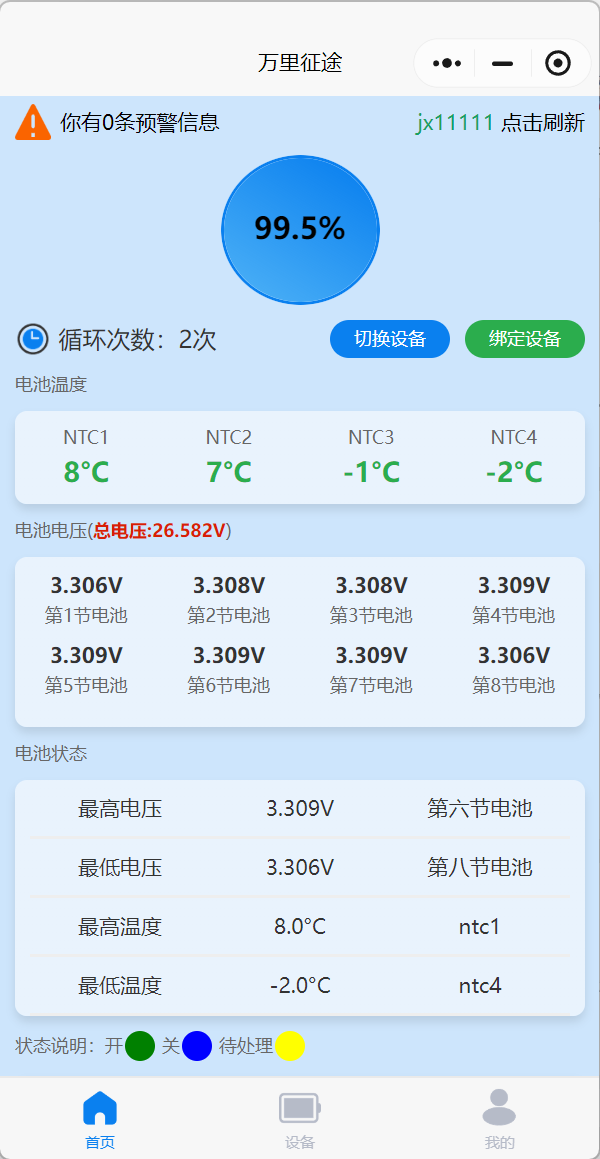This screenshot has height=1159, width=600.
Task: Tap the 绑定设备 button
Action: 525,339
